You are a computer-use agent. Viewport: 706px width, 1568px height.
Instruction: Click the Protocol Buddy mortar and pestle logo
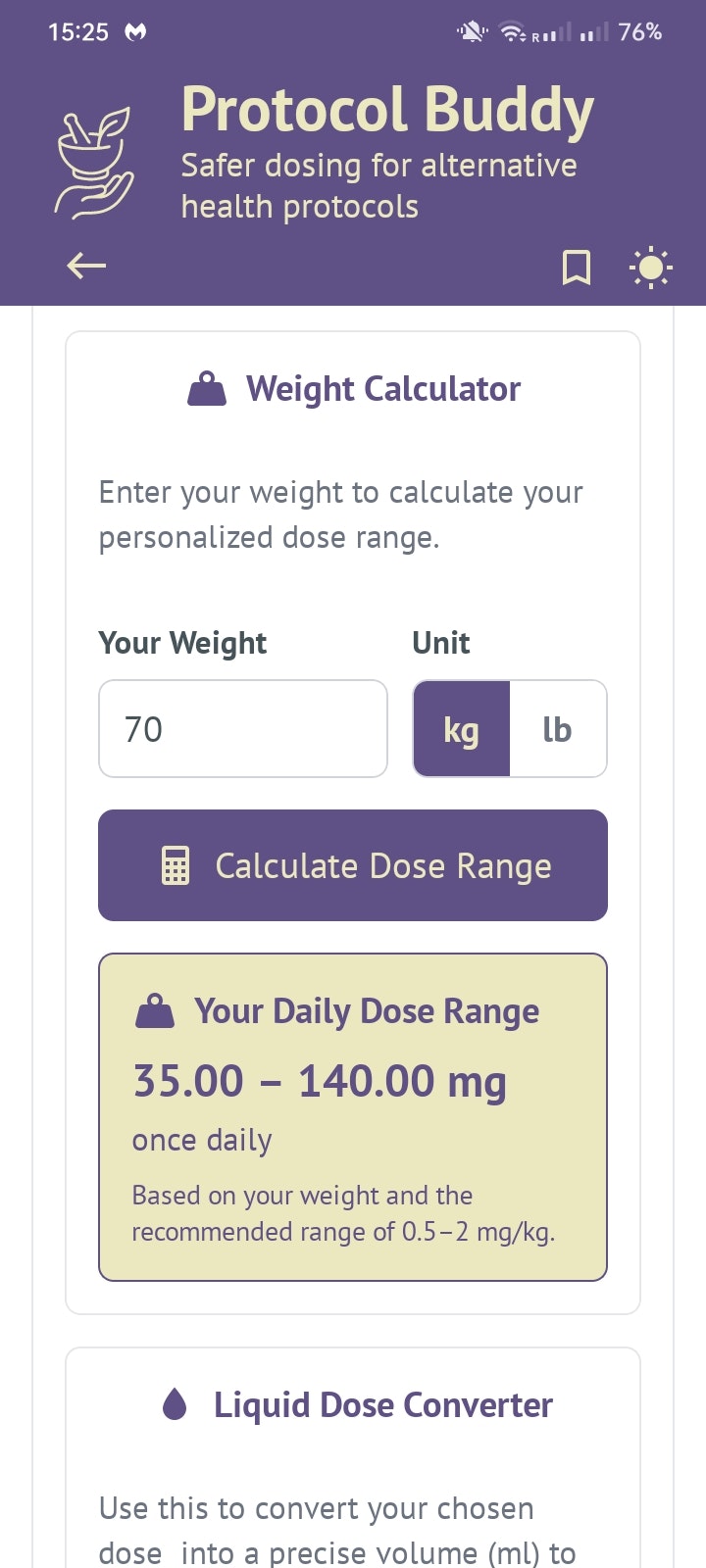pyautogui.click(x=94, y=157)
